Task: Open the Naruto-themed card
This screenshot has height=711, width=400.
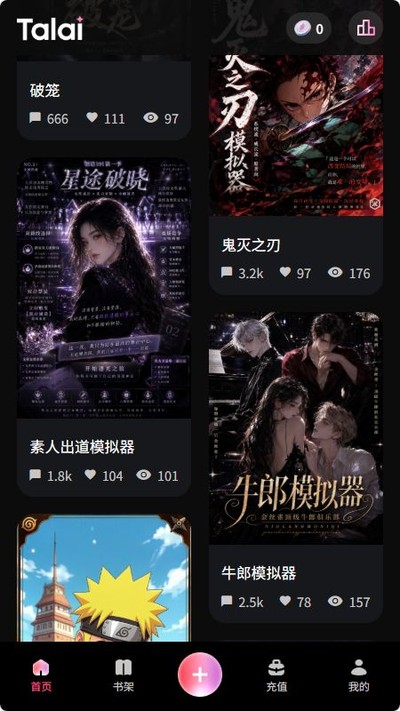Action: click(x=104, y=578)
